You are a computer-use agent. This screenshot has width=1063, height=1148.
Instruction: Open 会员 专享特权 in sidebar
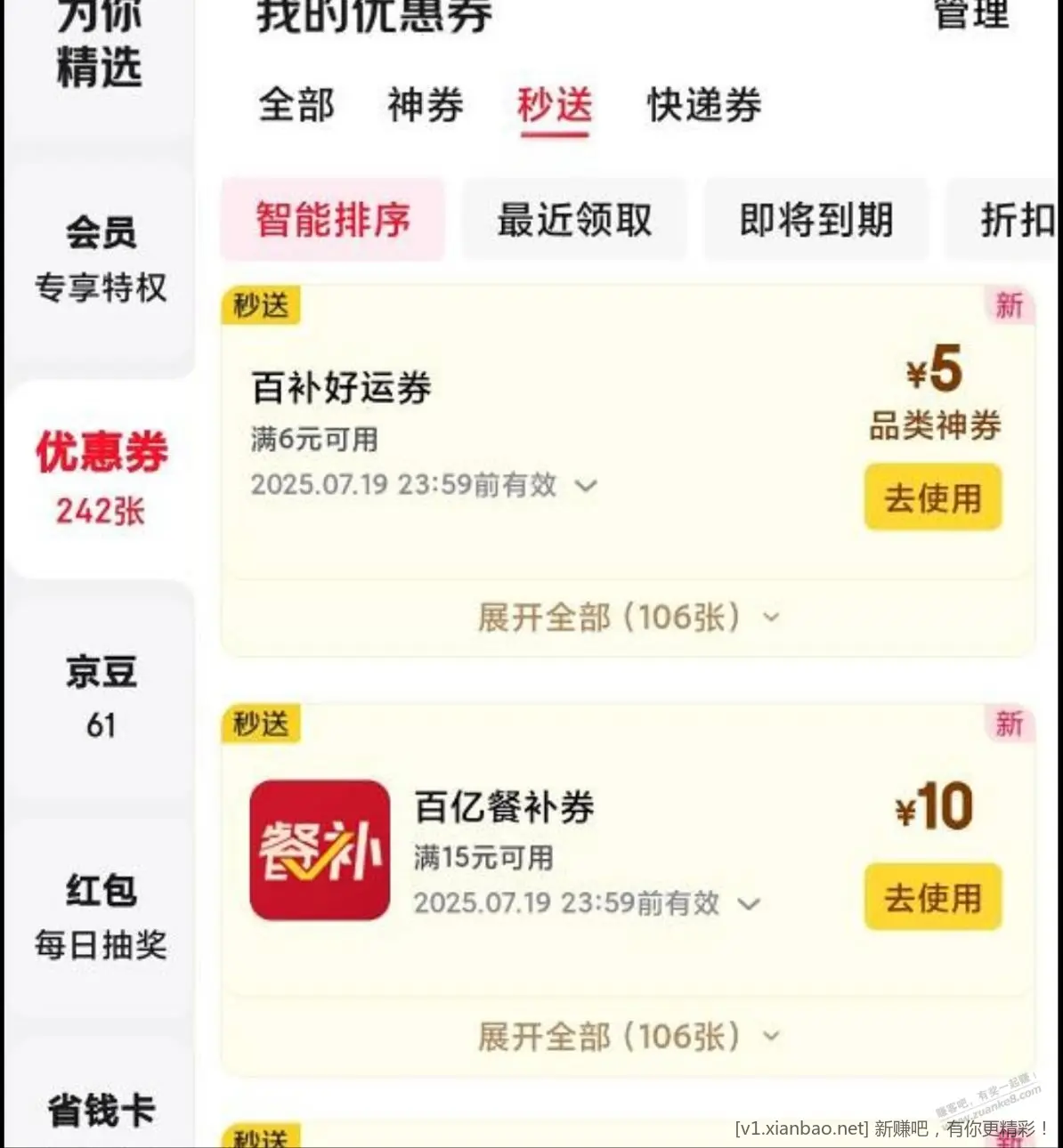[x=101, y=260]
